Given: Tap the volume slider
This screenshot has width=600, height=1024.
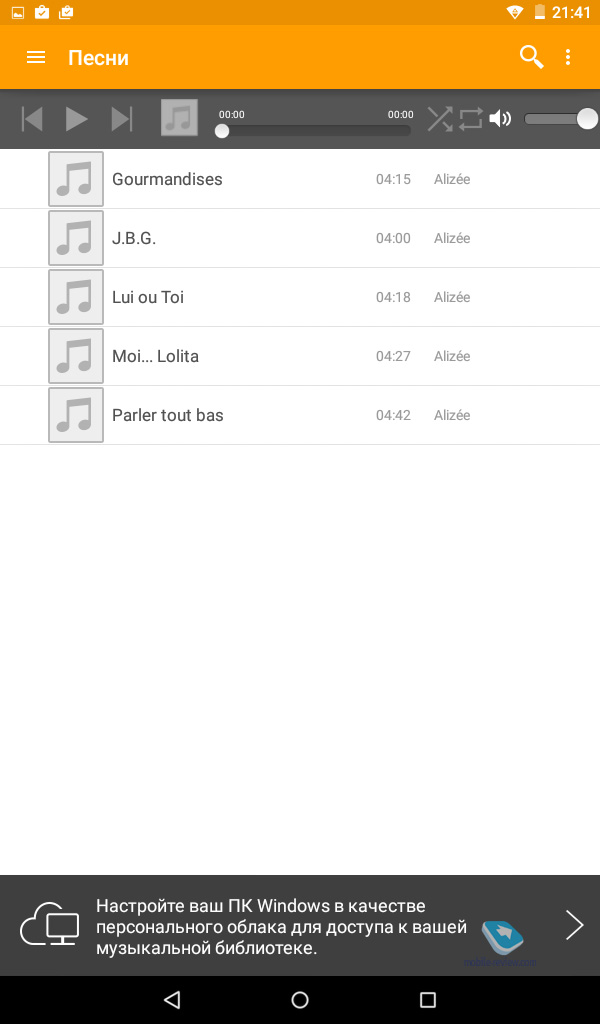Looking at the screenshot, I should tap(561, 119).
